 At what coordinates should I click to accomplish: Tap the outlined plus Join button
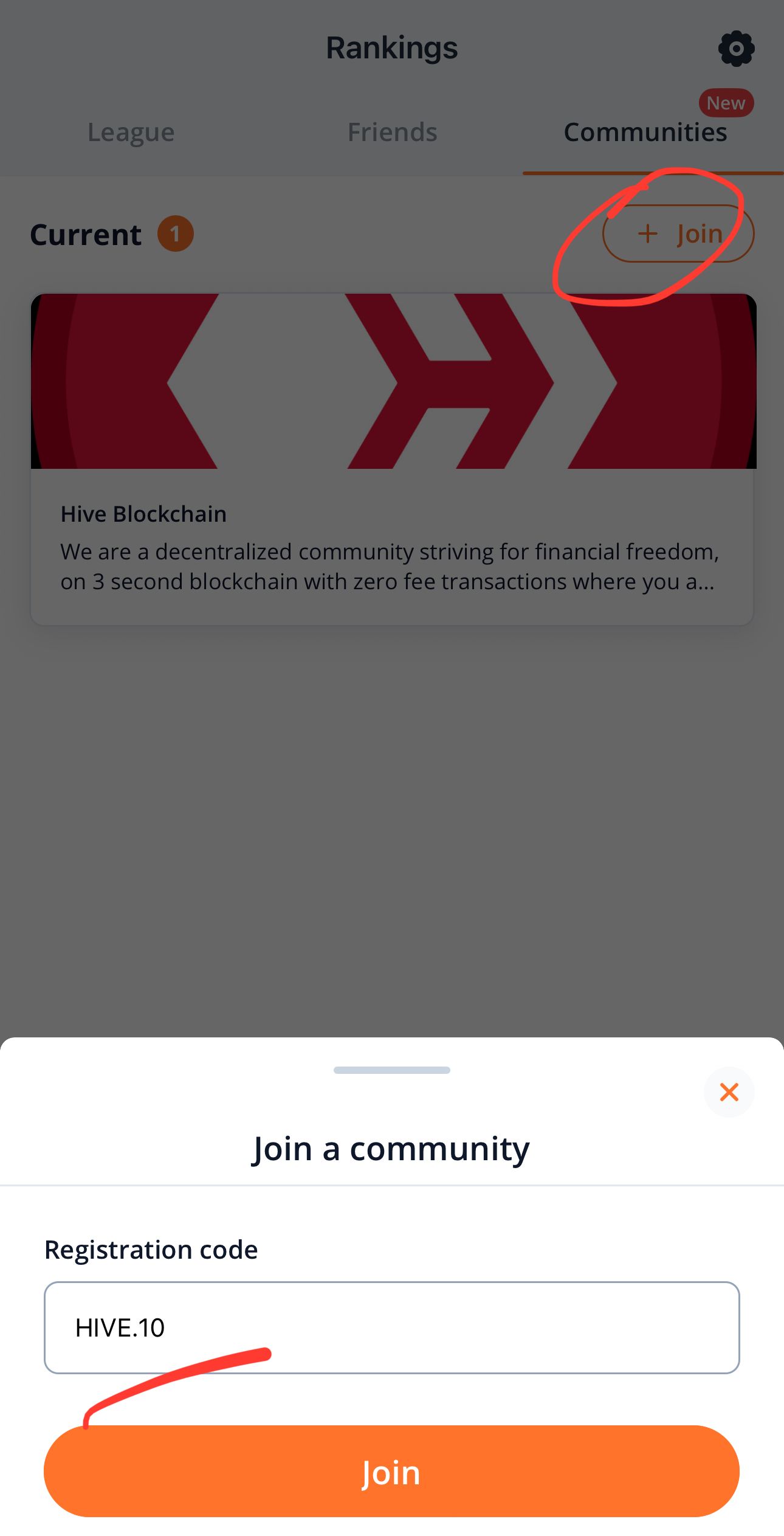click(x=678, y=234)
